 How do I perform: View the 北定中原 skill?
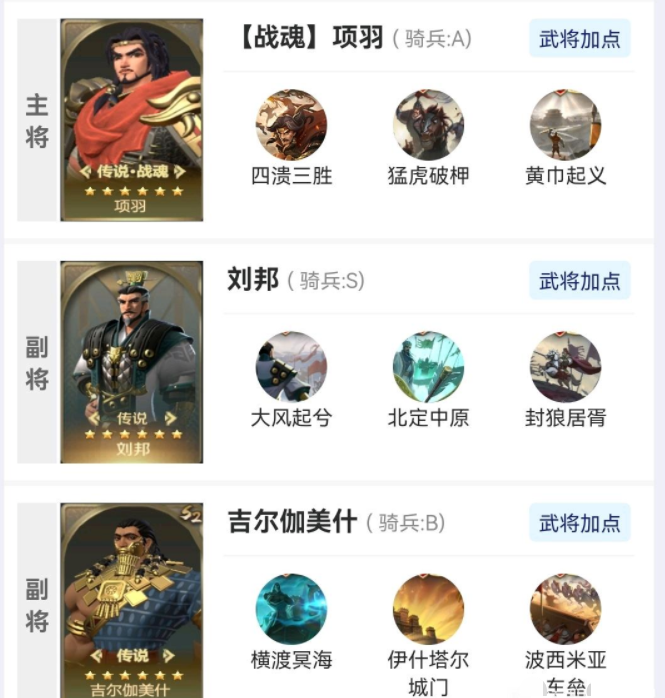428,368
